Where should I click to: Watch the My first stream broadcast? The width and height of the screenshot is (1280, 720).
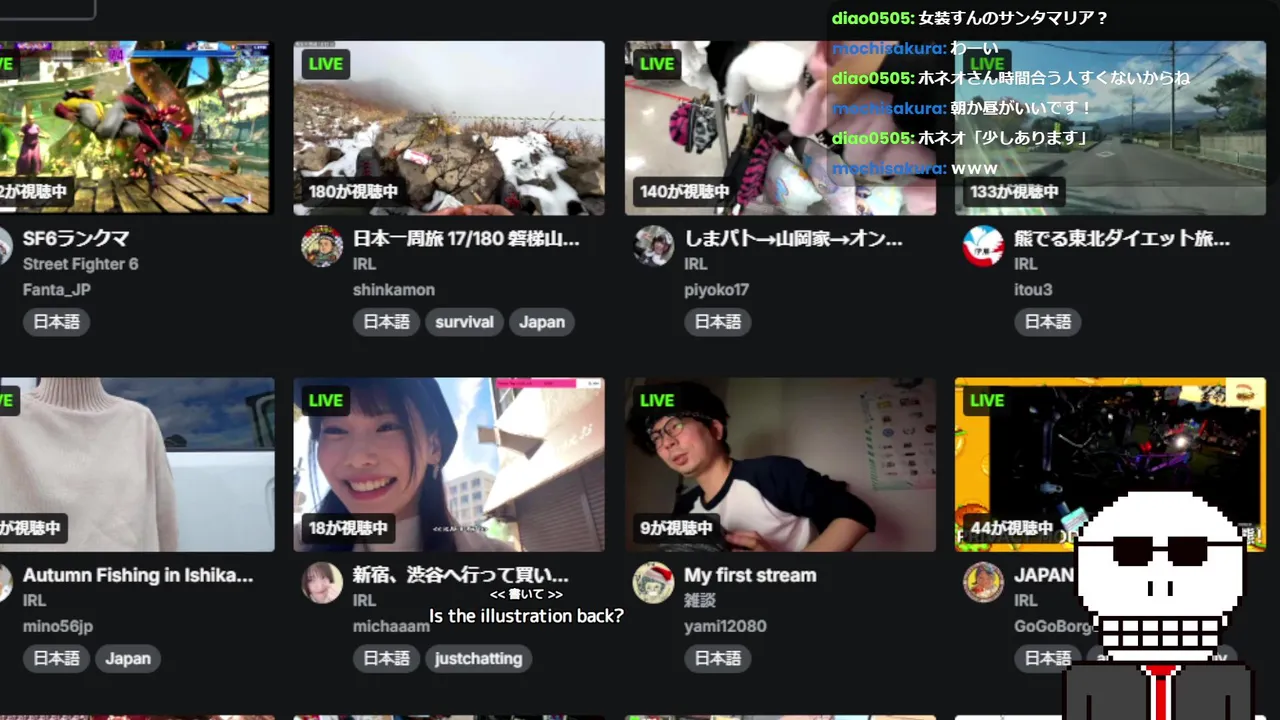pos(780,464)
